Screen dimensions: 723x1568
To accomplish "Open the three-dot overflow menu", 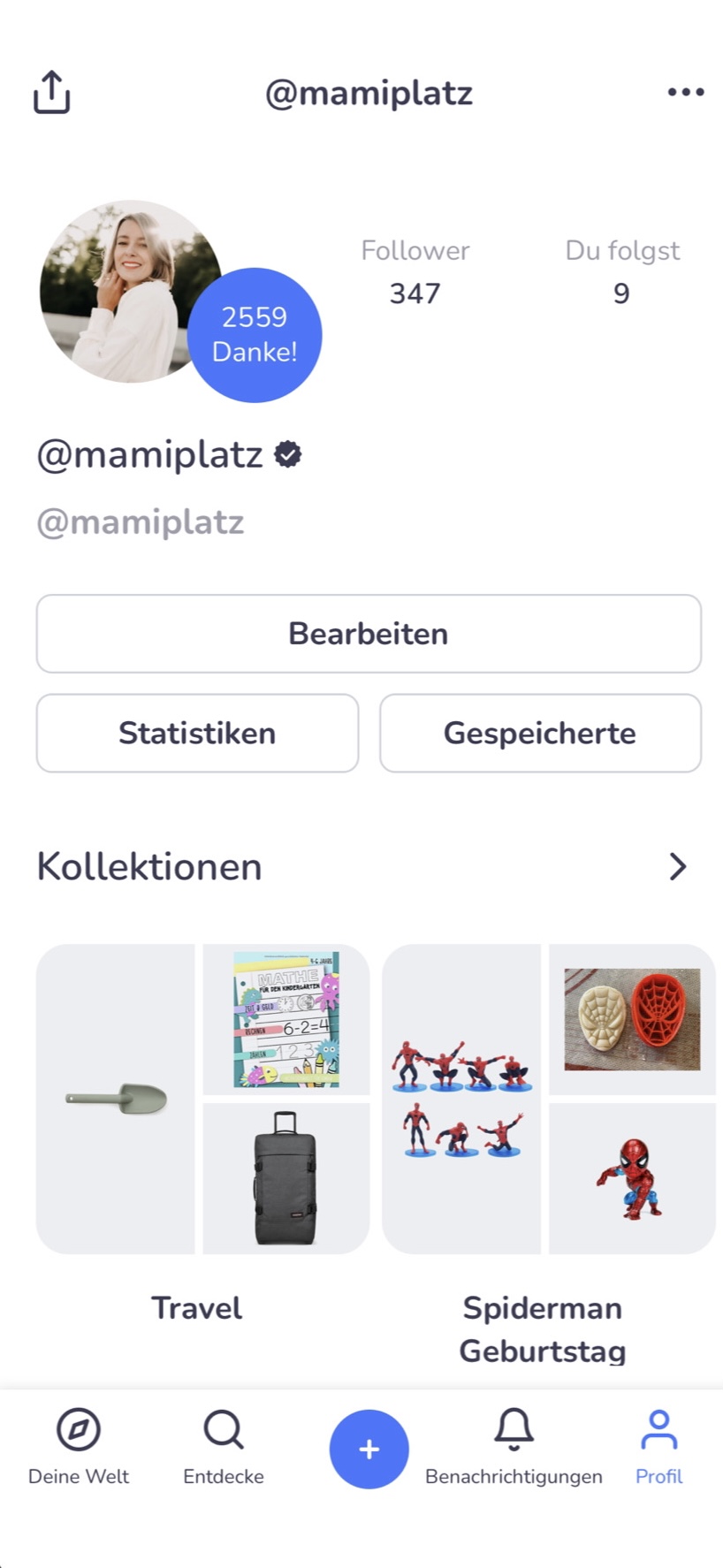I will coord(685,92).
